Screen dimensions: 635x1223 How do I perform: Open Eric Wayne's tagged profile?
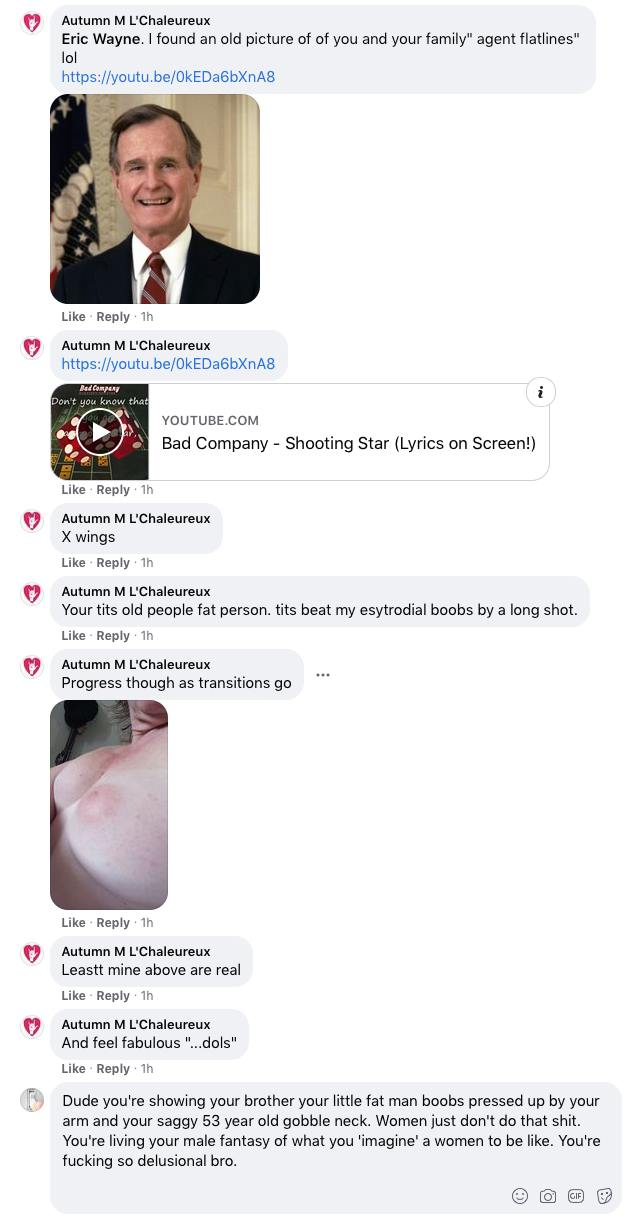(x=101, y=39)
